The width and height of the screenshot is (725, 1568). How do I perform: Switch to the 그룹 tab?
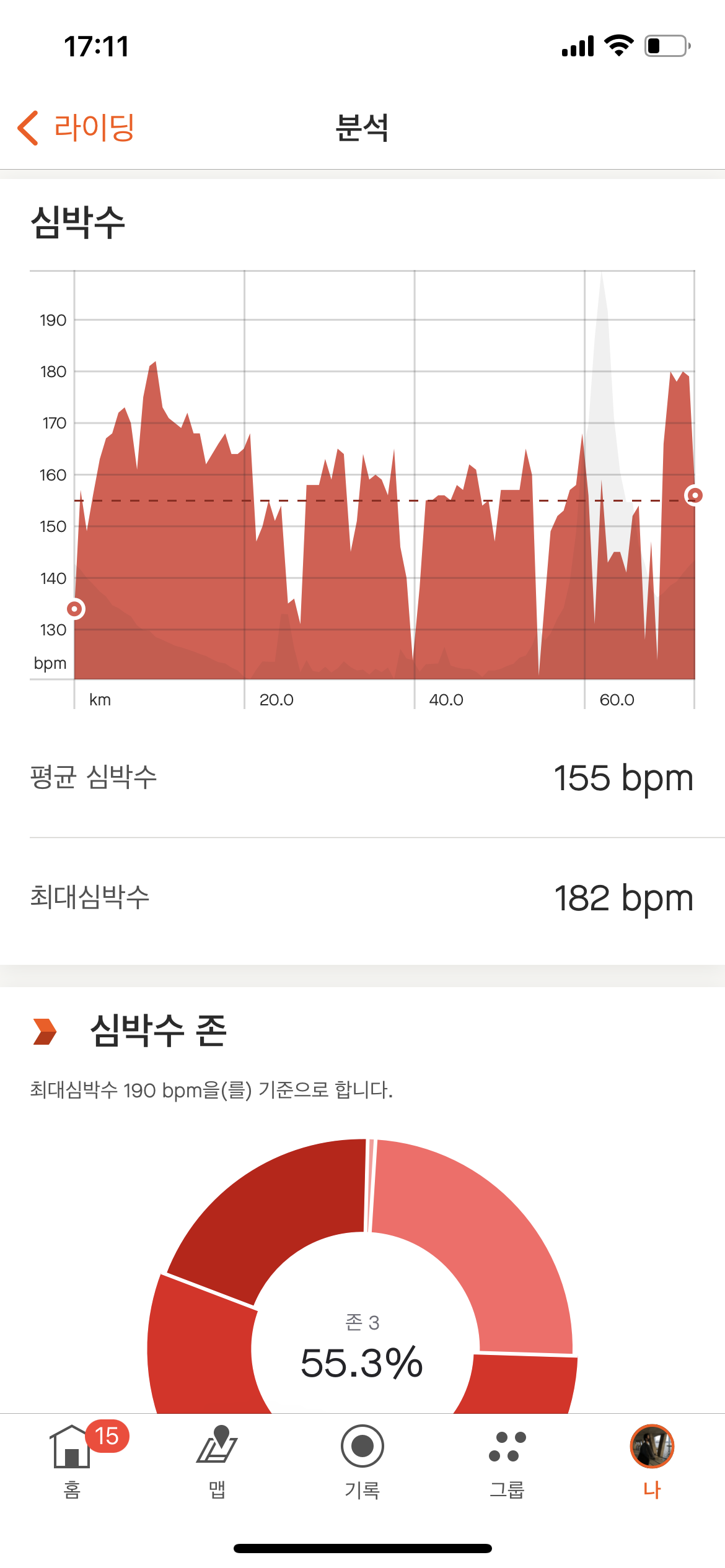click(507, 1461)
